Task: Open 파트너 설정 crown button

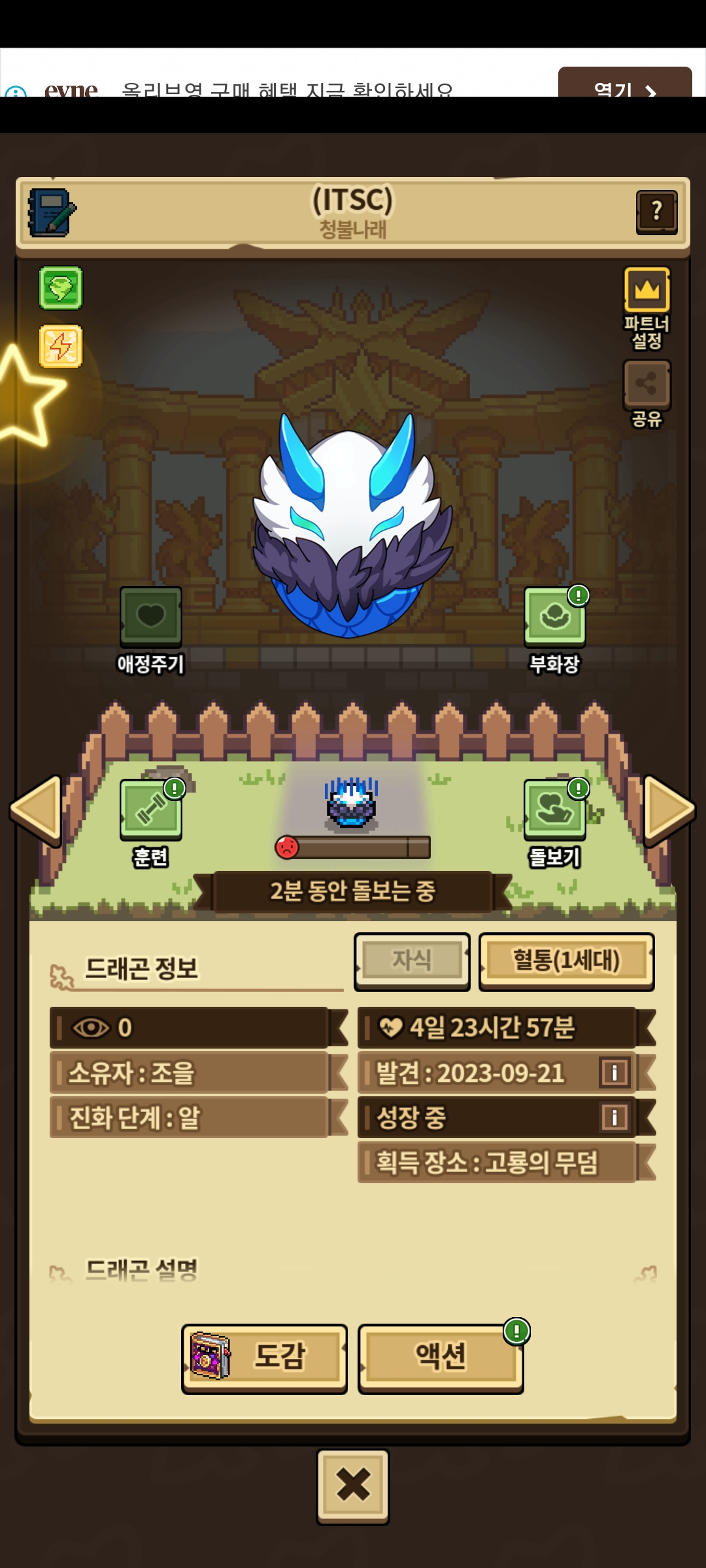Action: 647,290
